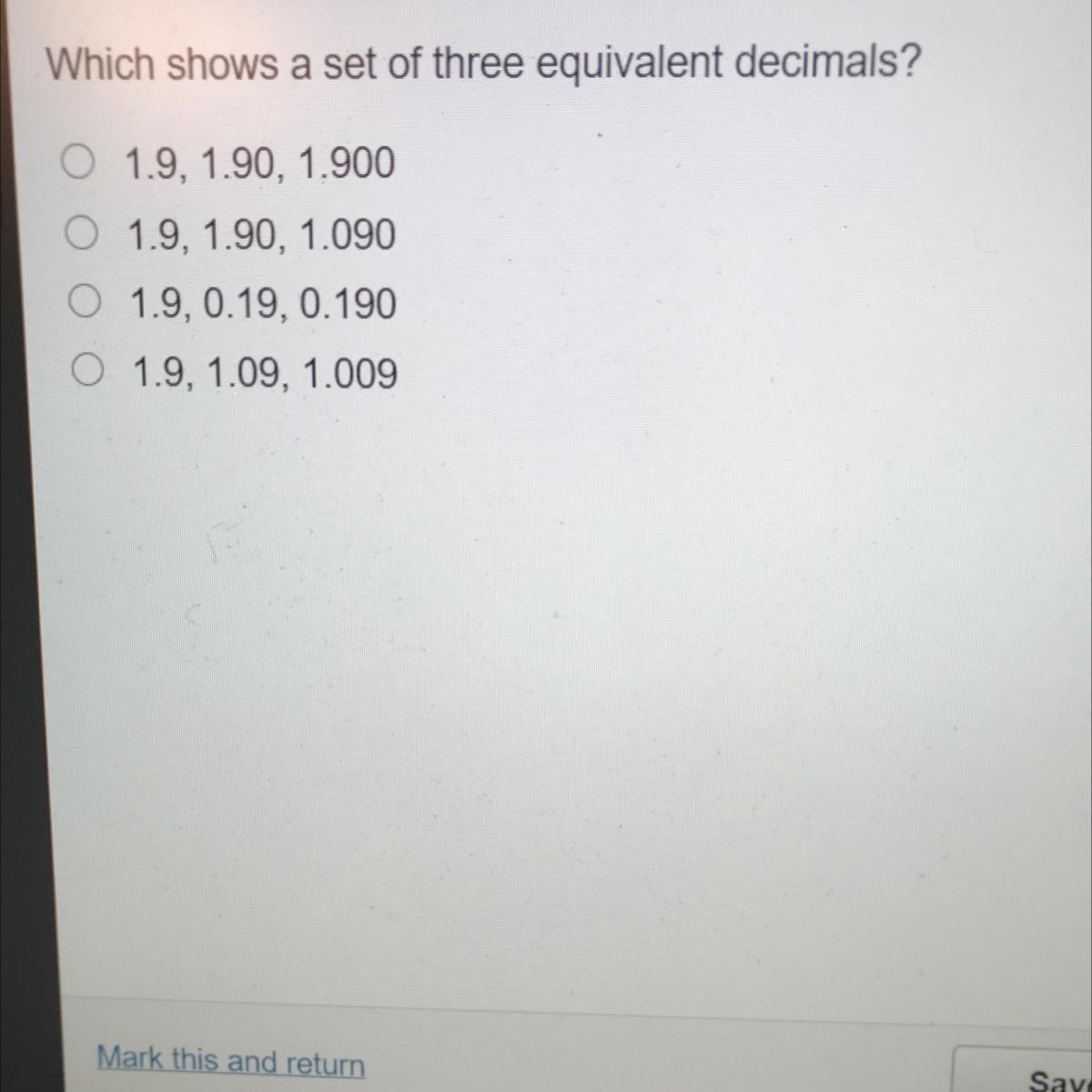Select the answer 1.9, 1.90, 1.900
This screenshot has width=1092, height=1092.
pyautogui.click(x=78, y=165)
